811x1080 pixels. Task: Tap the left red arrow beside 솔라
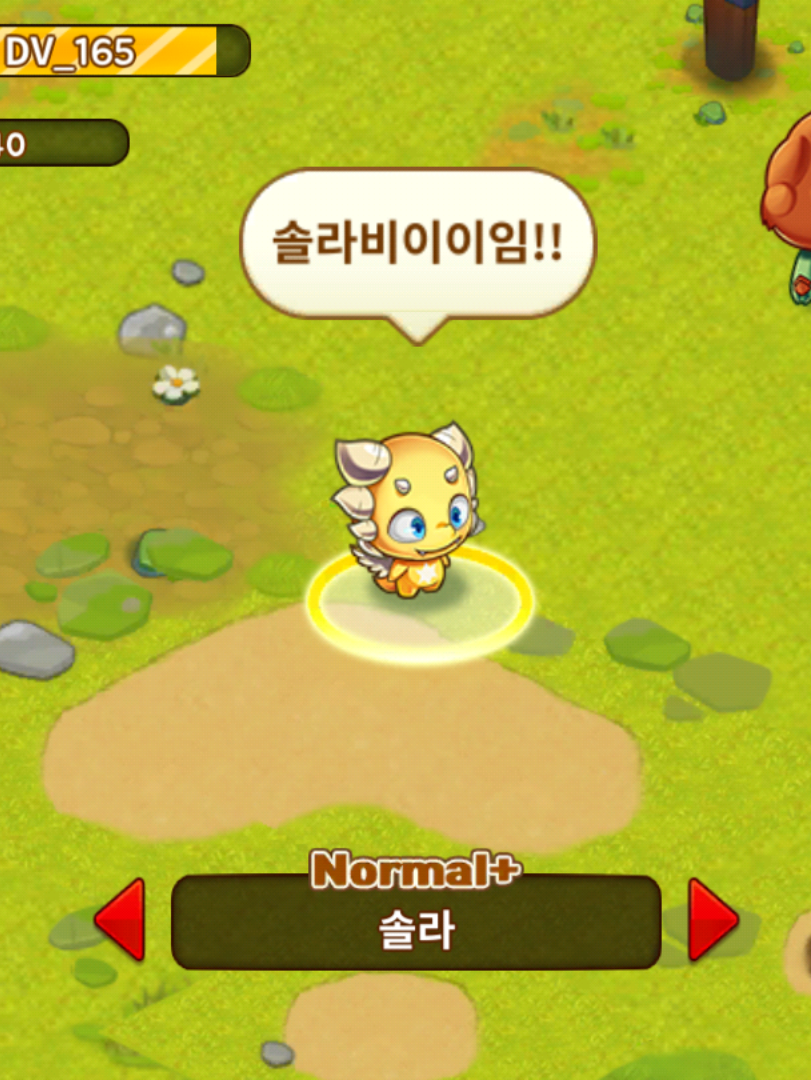[x=121, y=919]
